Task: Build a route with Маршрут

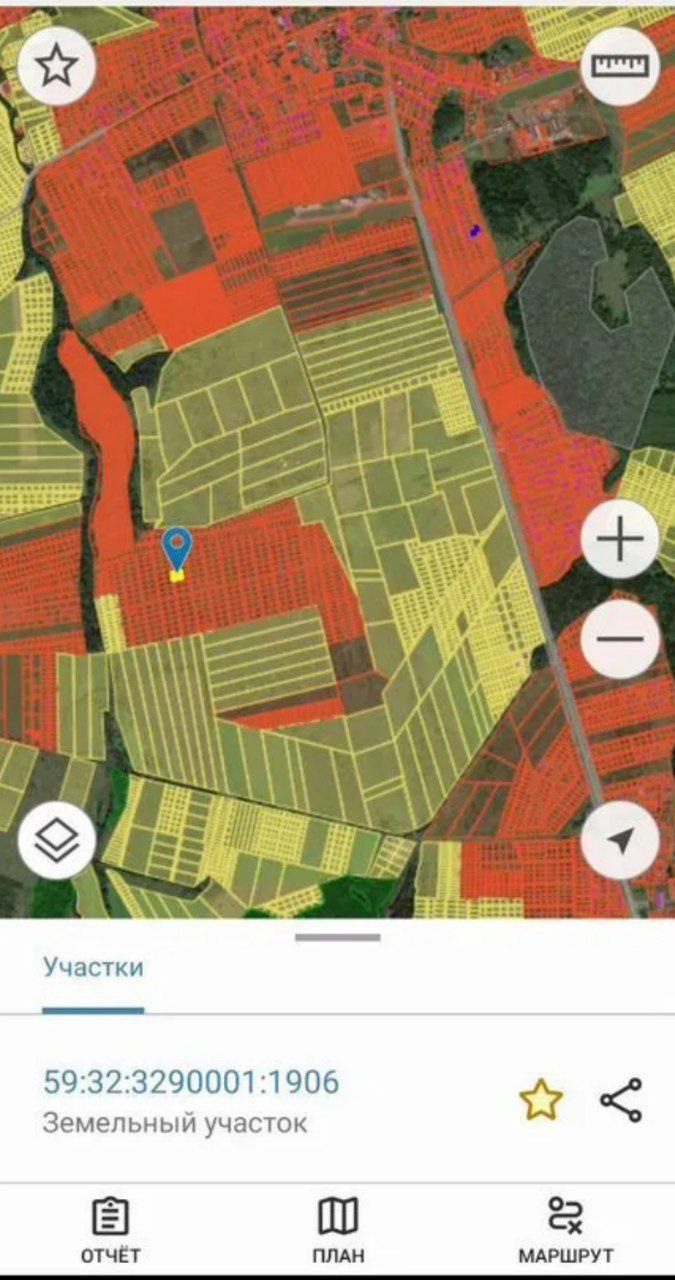Action: 565,1231
